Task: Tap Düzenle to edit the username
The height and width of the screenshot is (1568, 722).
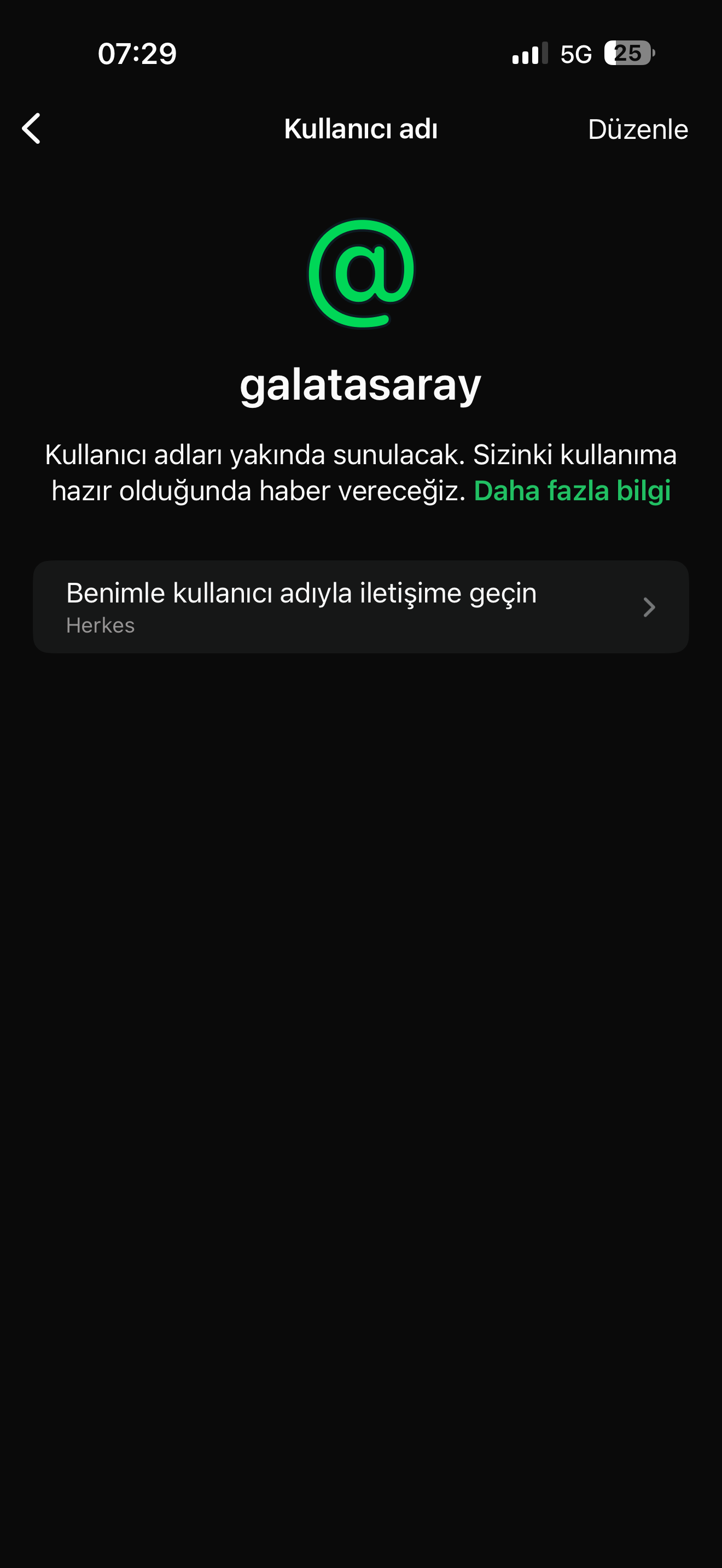Action: (637, 129)
